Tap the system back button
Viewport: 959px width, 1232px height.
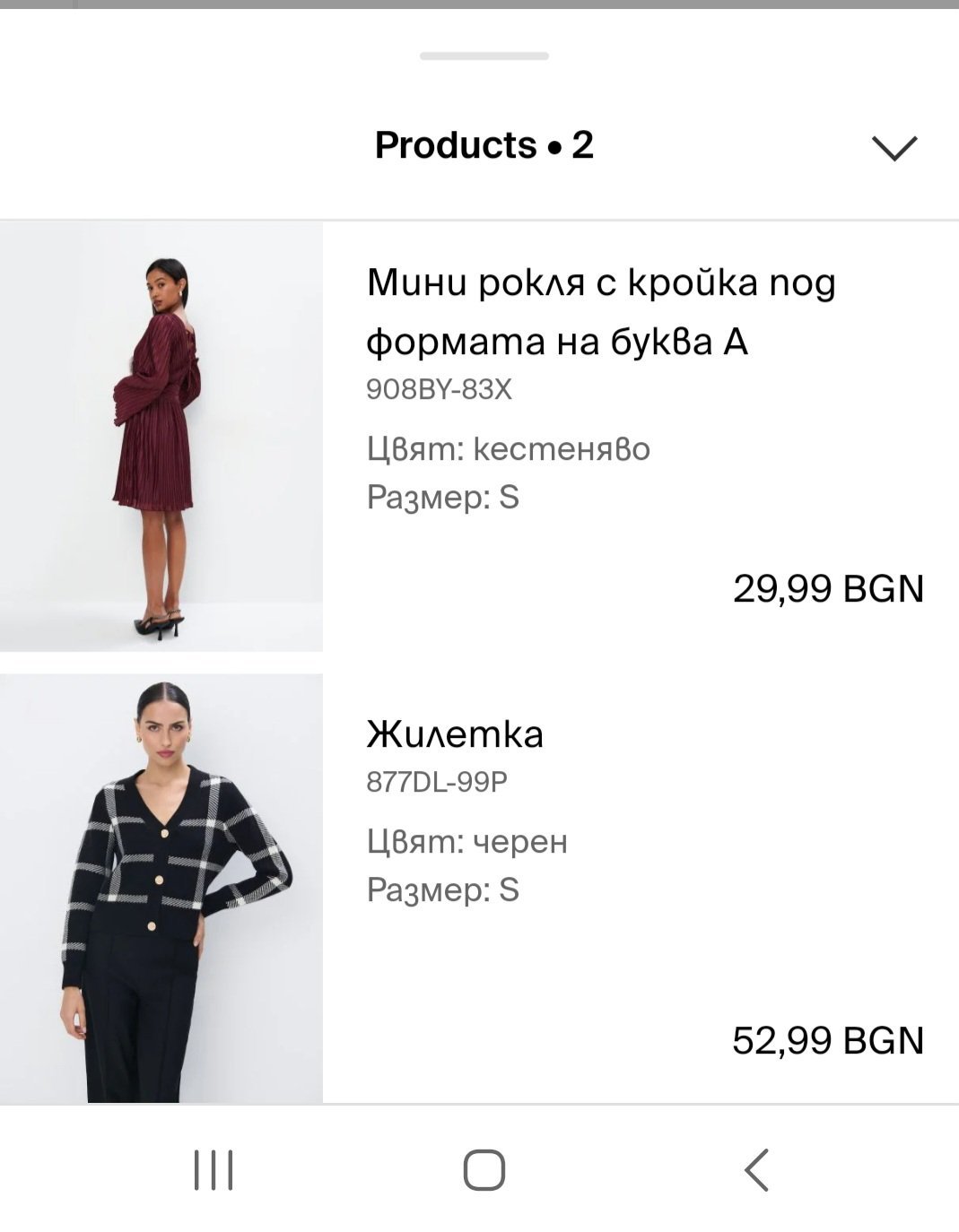[757, 1170]
